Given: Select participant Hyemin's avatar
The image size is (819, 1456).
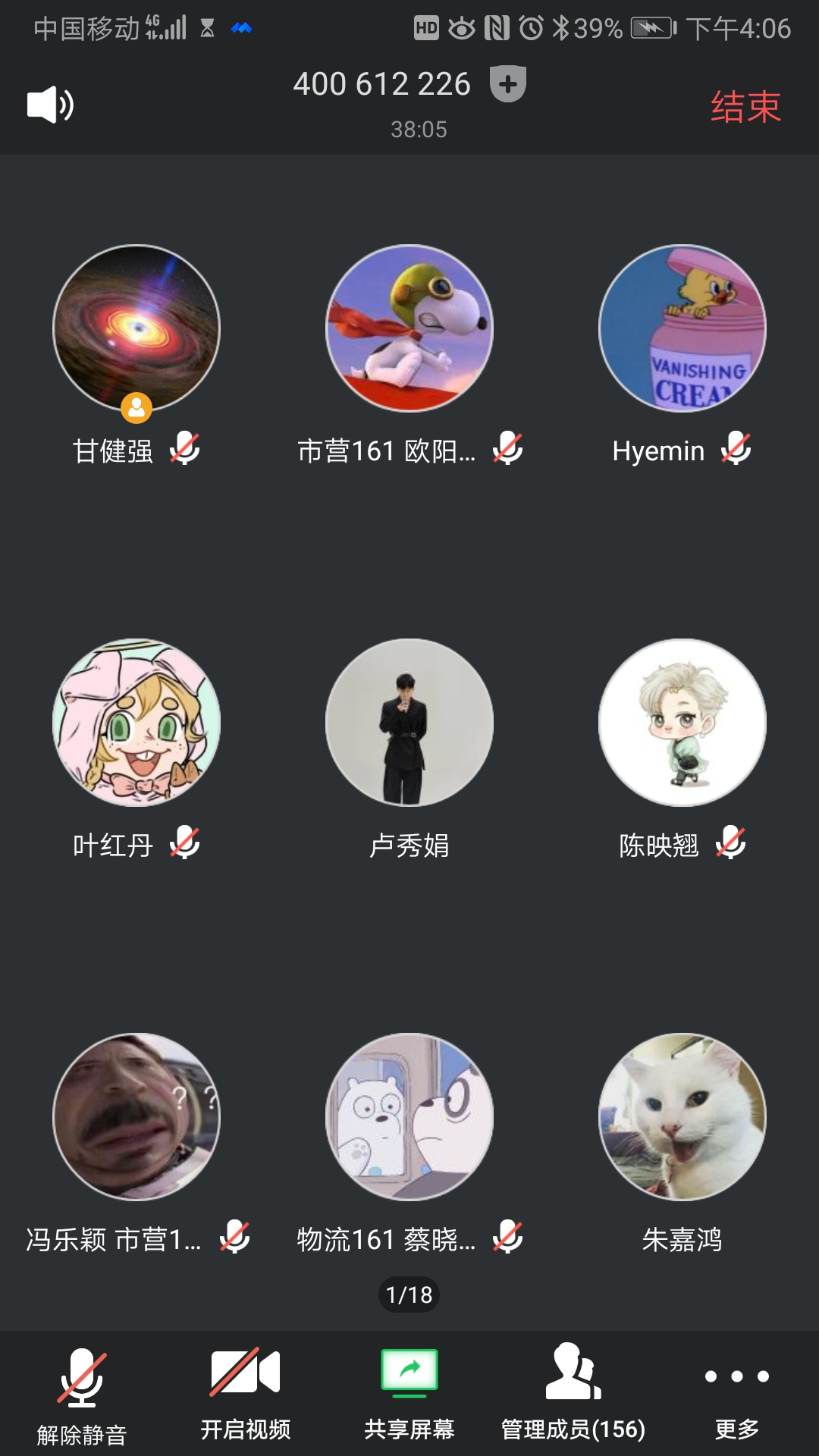Looking at the screenshot, I should coord(682,328).
